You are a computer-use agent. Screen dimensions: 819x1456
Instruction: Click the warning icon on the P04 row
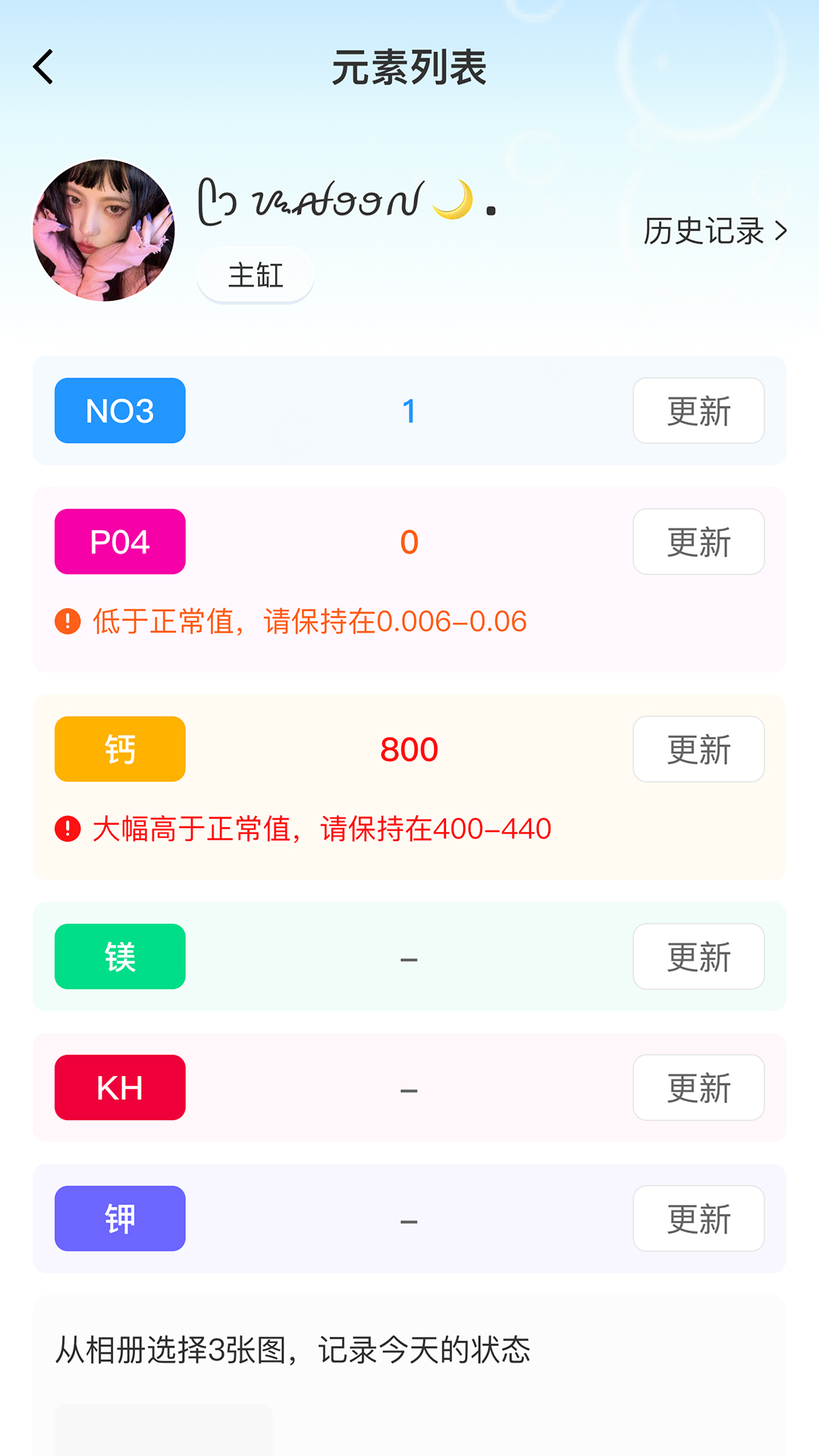67,620
